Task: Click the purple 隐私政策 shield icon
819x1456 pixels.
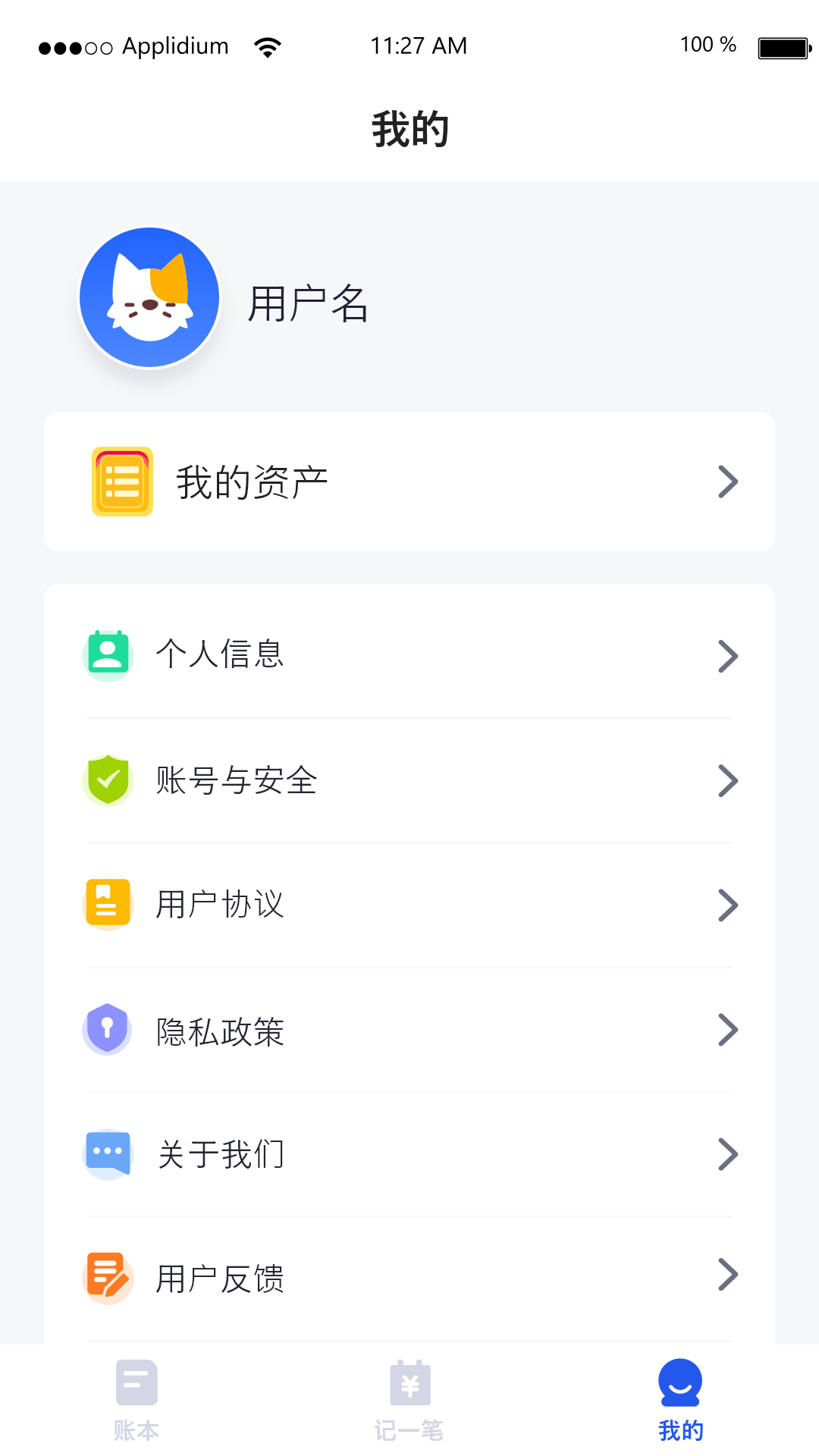Action: tap(108, 1029)
